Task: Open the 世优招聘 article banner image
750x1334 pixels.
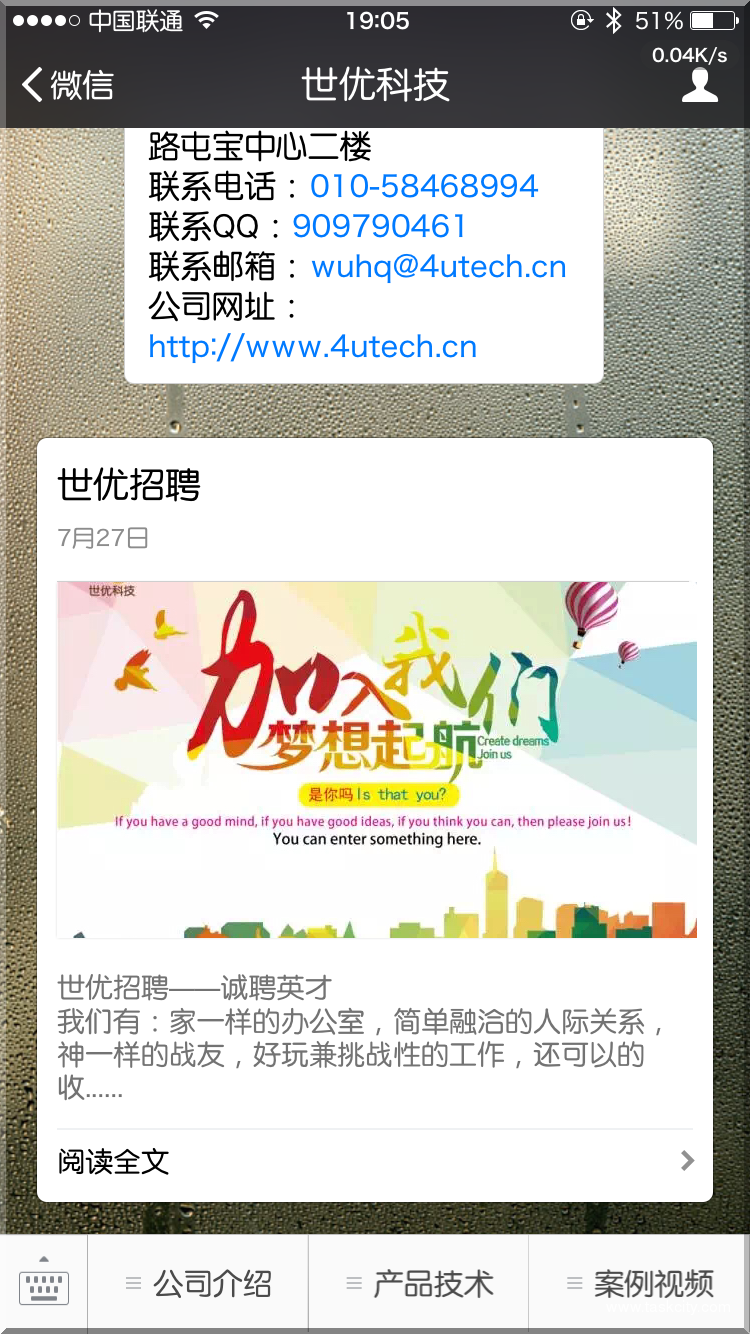Action: point(376,759)
